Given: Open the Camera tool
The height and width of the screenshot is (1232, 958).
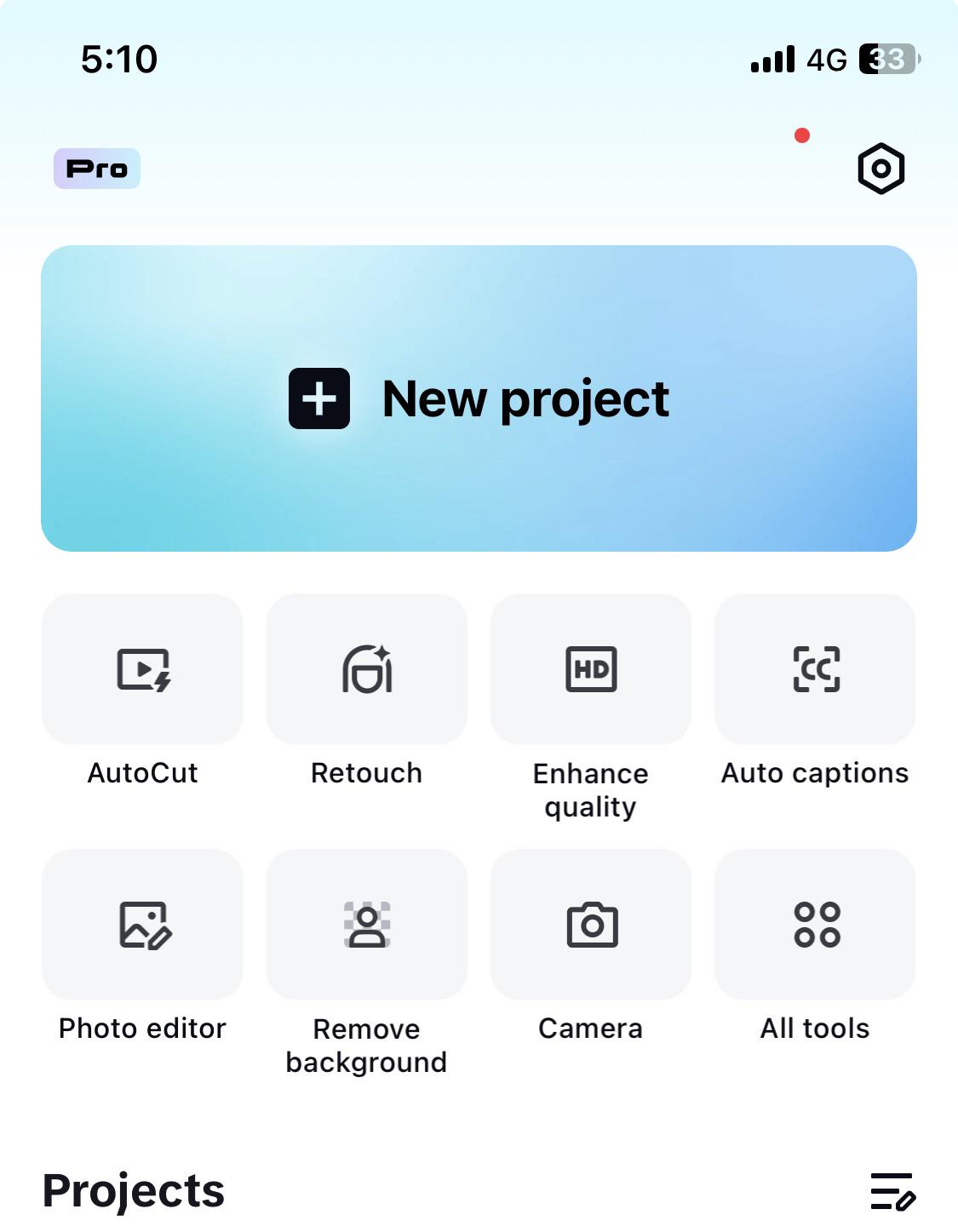Looking at the screenshot, I should click(x=591, y=925).
